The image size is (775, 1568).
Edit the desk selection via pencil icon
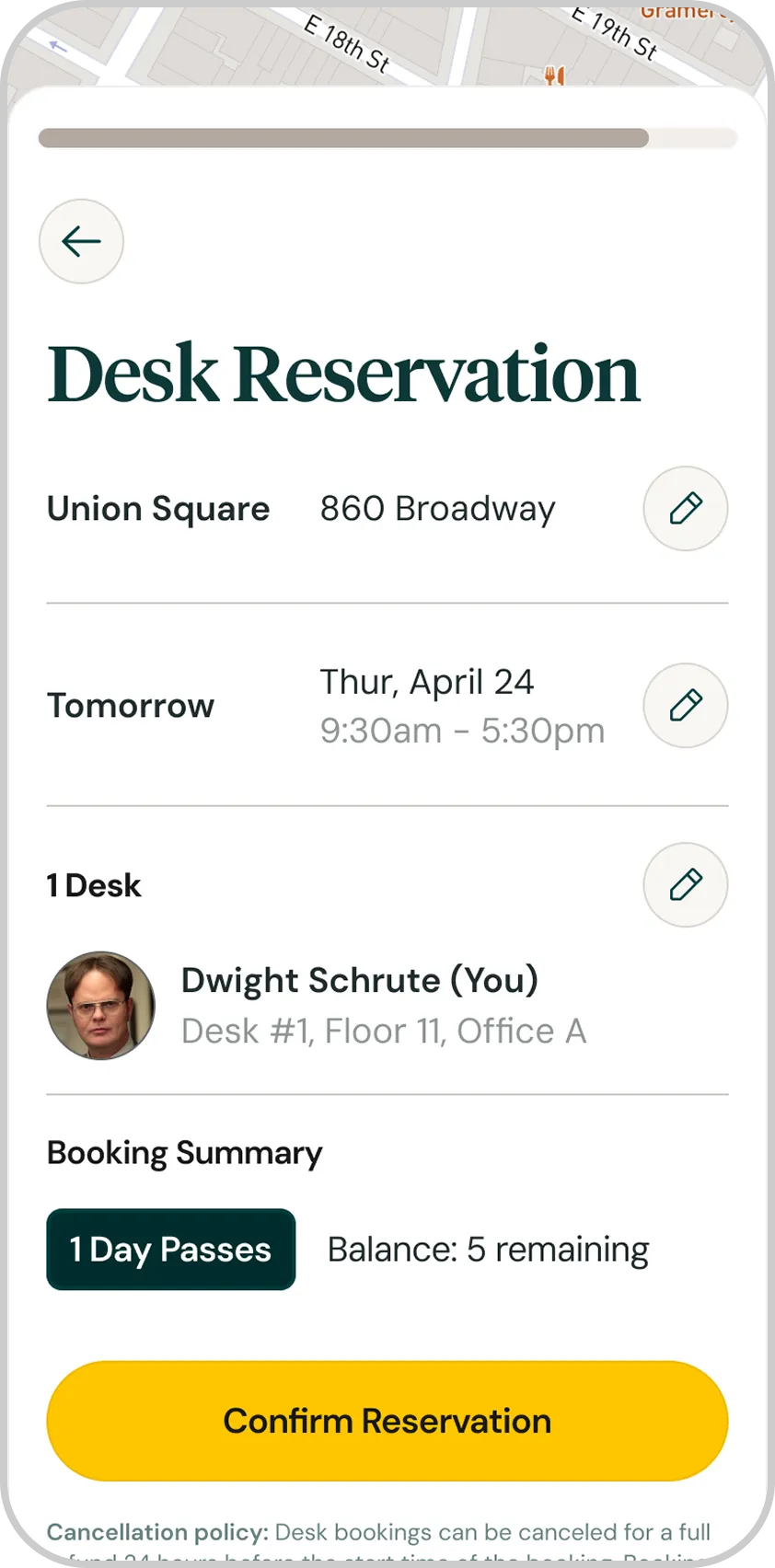pyautogui.click(x=686, y=884)
